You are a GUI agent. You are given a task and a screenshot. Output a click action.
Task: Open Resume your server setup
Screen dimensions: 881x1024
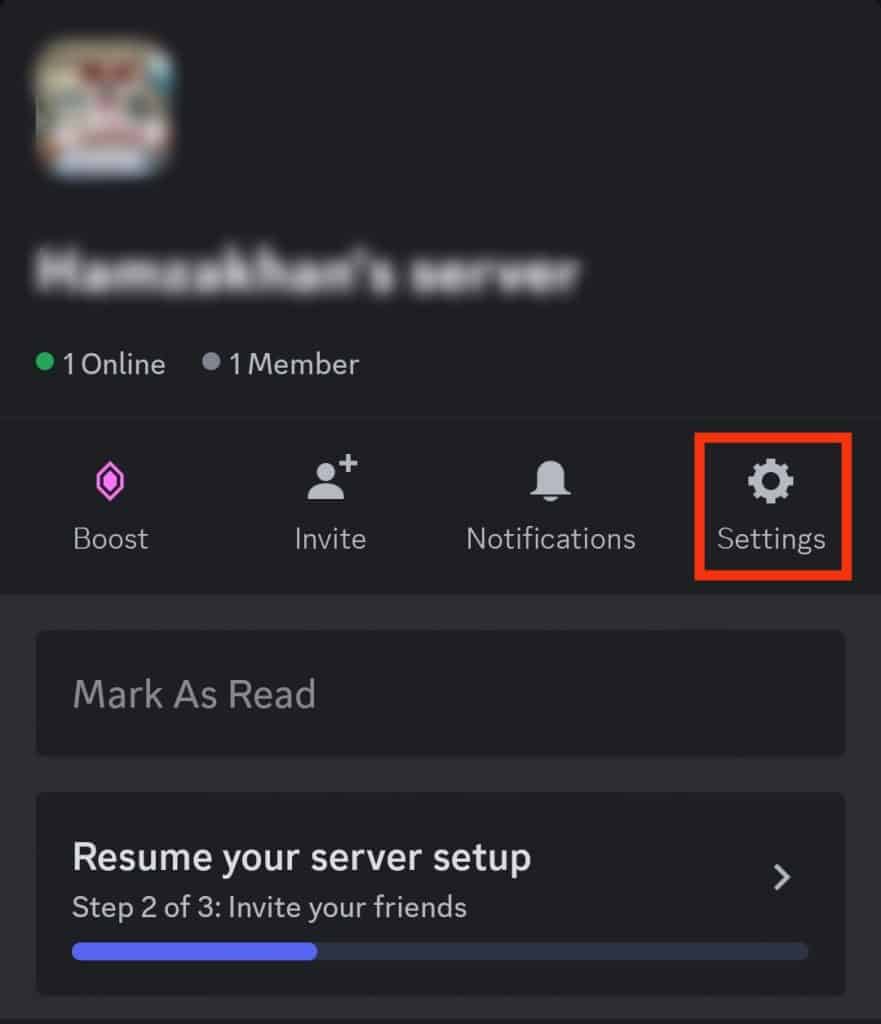click(x=300, y=857)
